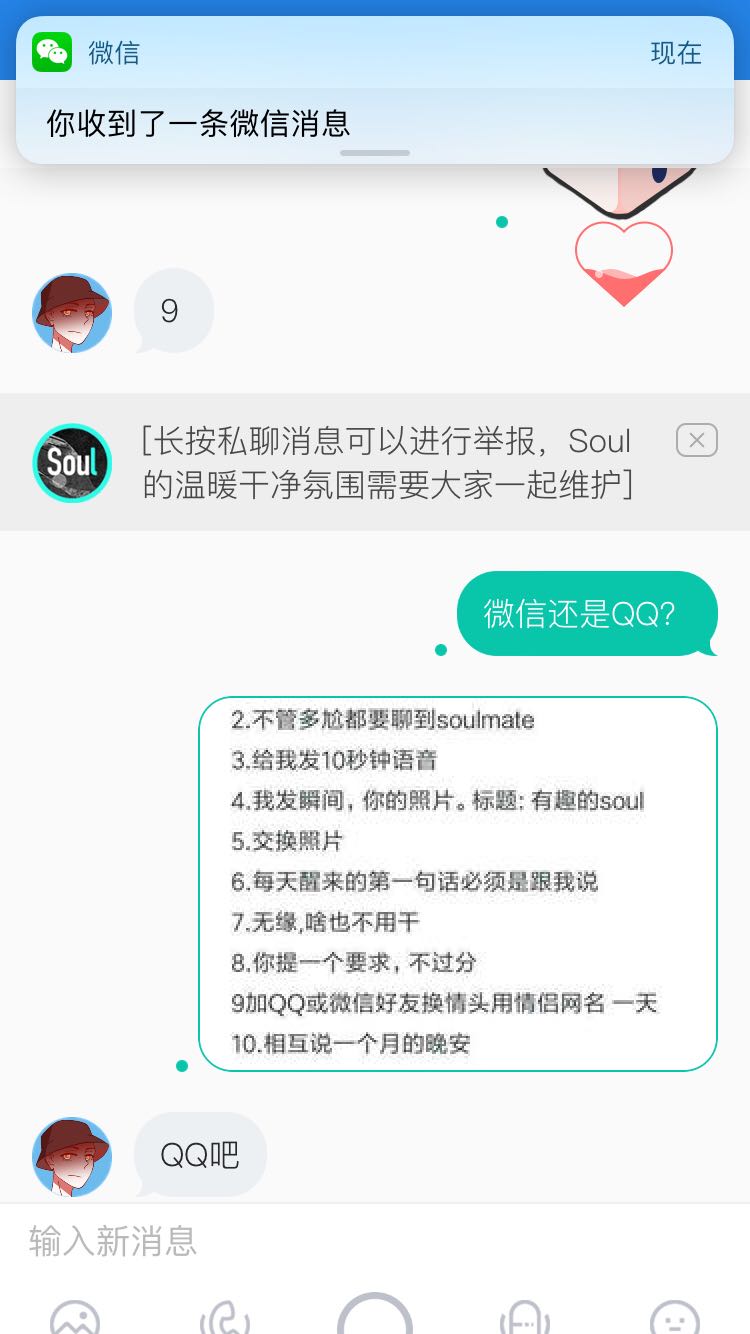Dismiss the Soul report notice
The height and width of the screenshot is (1334, 750).
tap(697, 440)
